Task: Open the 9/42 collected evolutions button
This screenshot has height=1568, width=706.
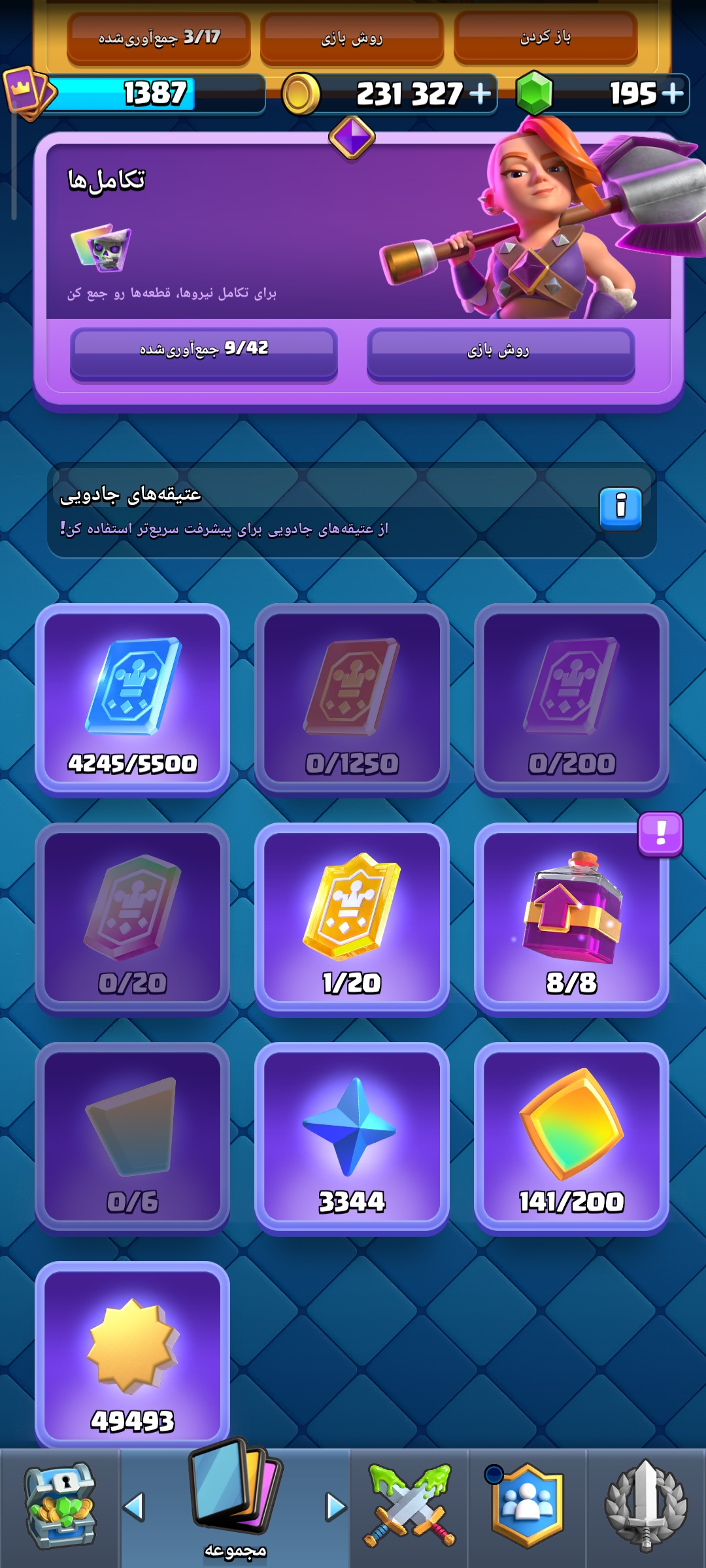Action: (x=204, y=353)
